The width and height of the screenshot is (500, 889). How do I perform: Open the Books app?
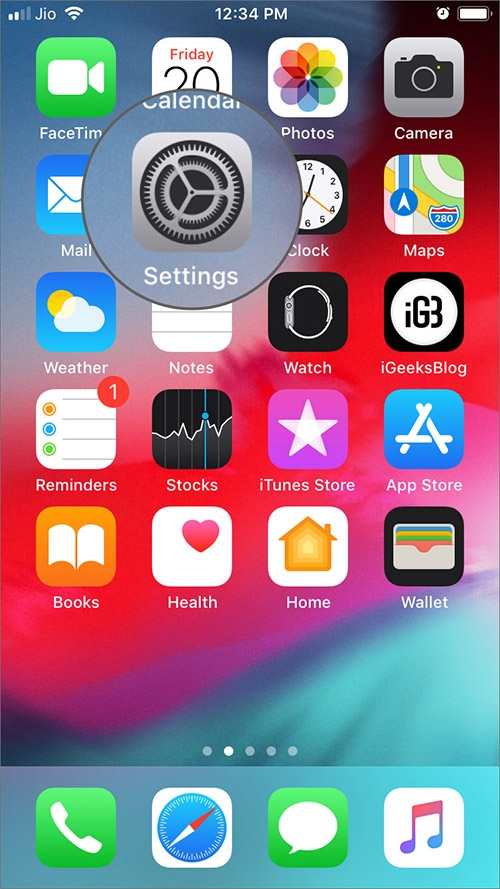tap(76, 547)
